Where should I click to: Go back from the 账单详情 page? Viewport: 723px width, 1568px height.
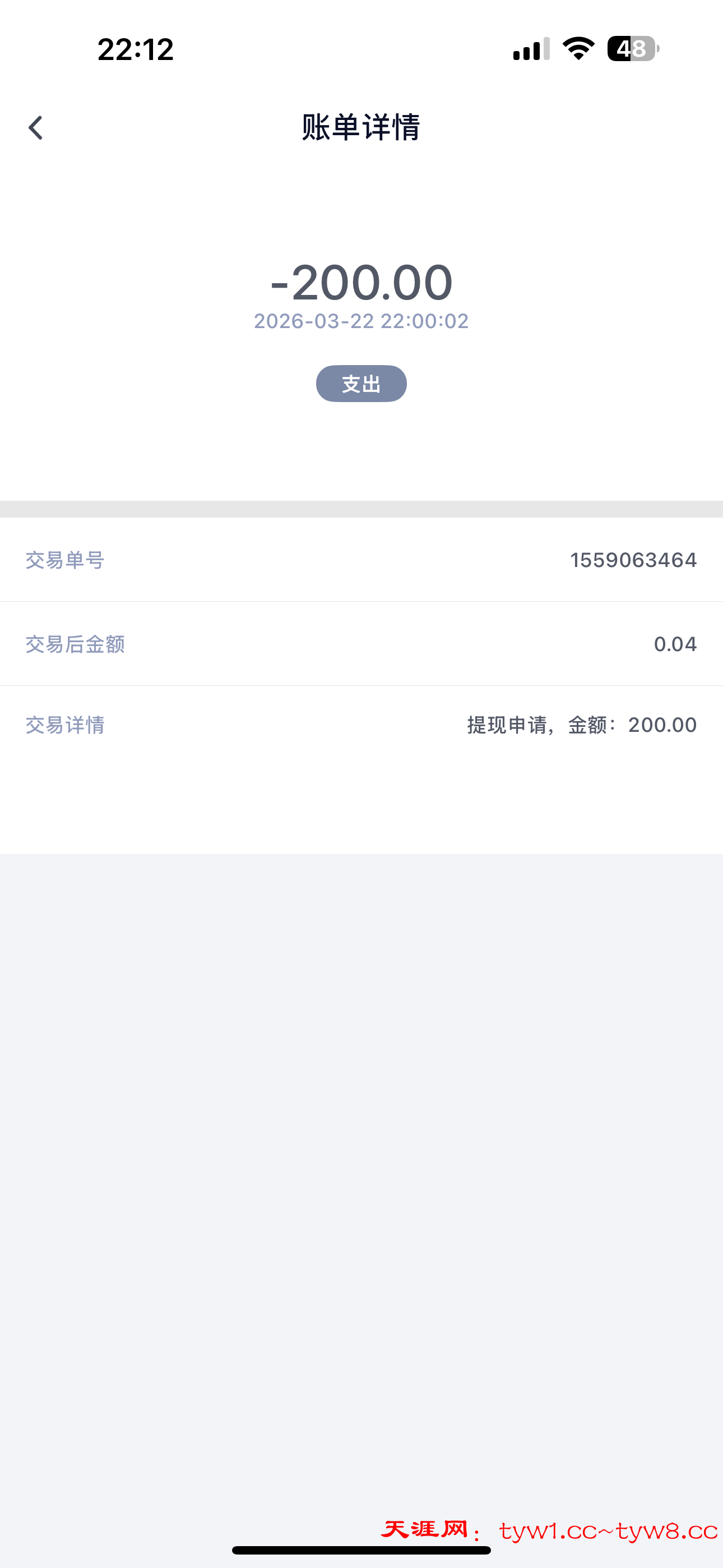pyautogui.click(x=36, y=128)
